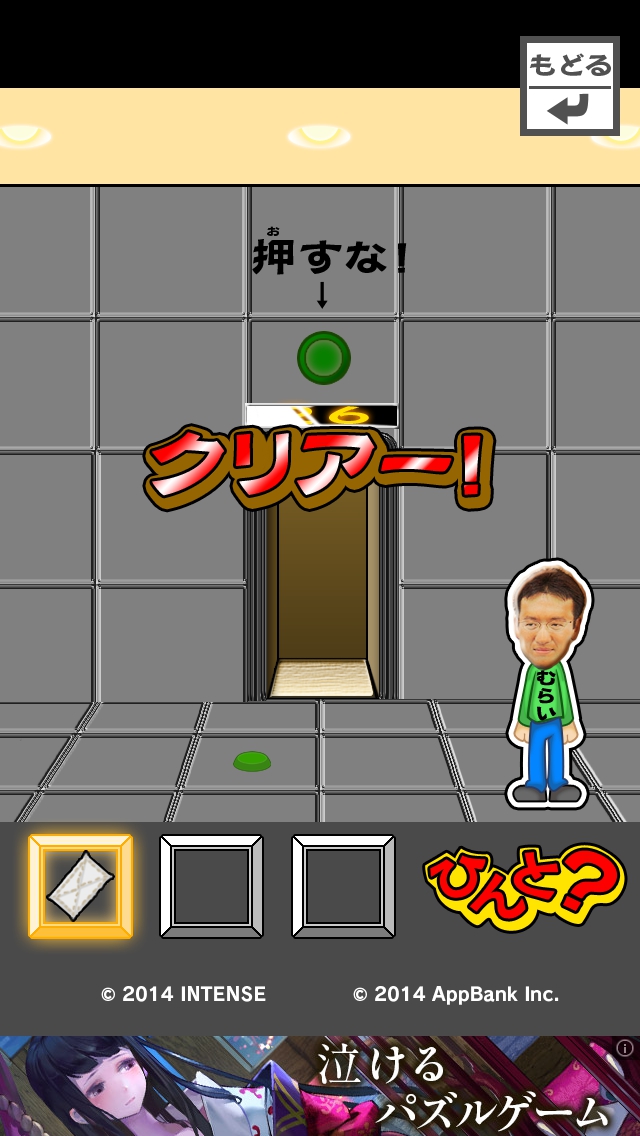640x1136 pixels.
Task: Tap the green button on the wall
Action: 324,357
